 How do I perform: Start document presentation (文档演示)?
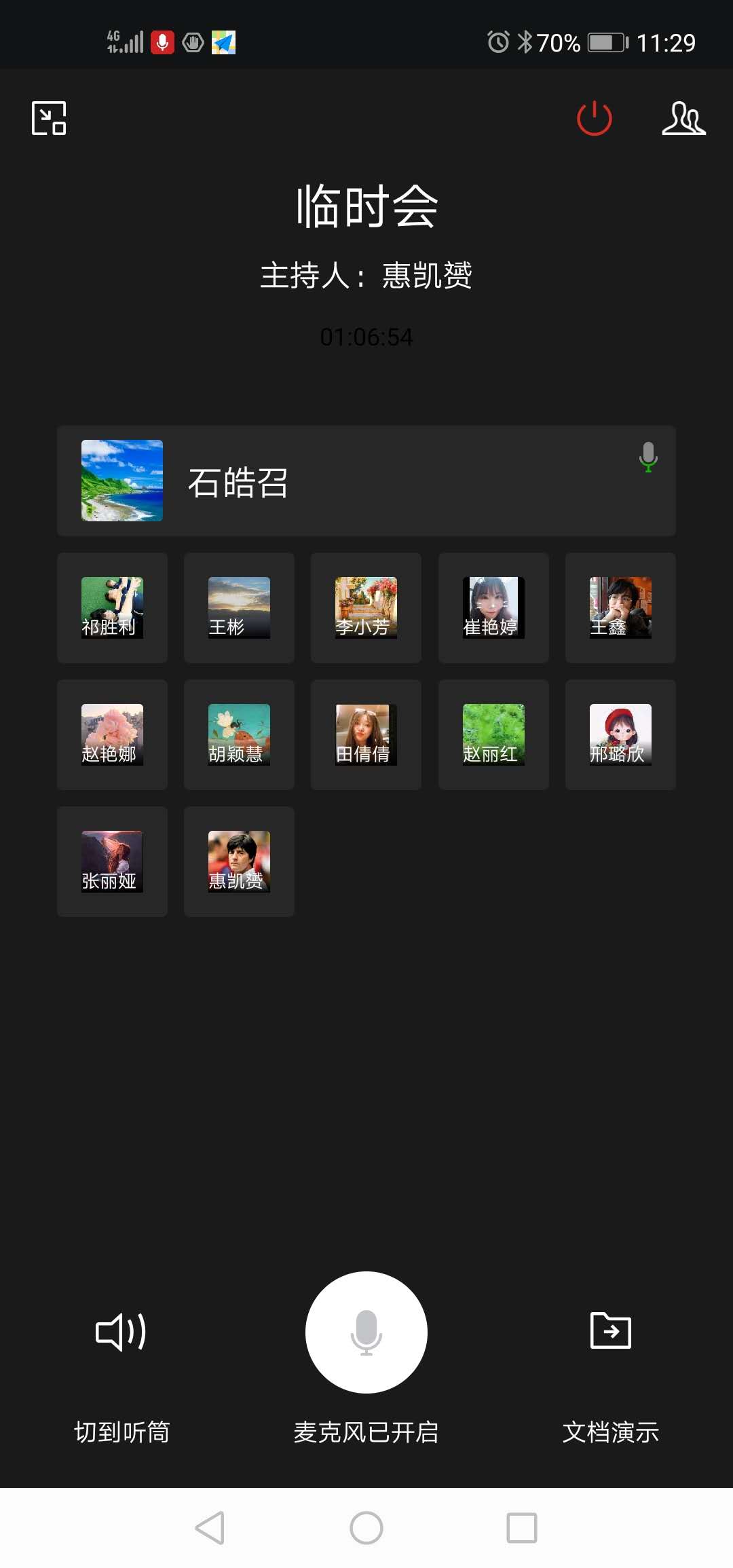611,1332
